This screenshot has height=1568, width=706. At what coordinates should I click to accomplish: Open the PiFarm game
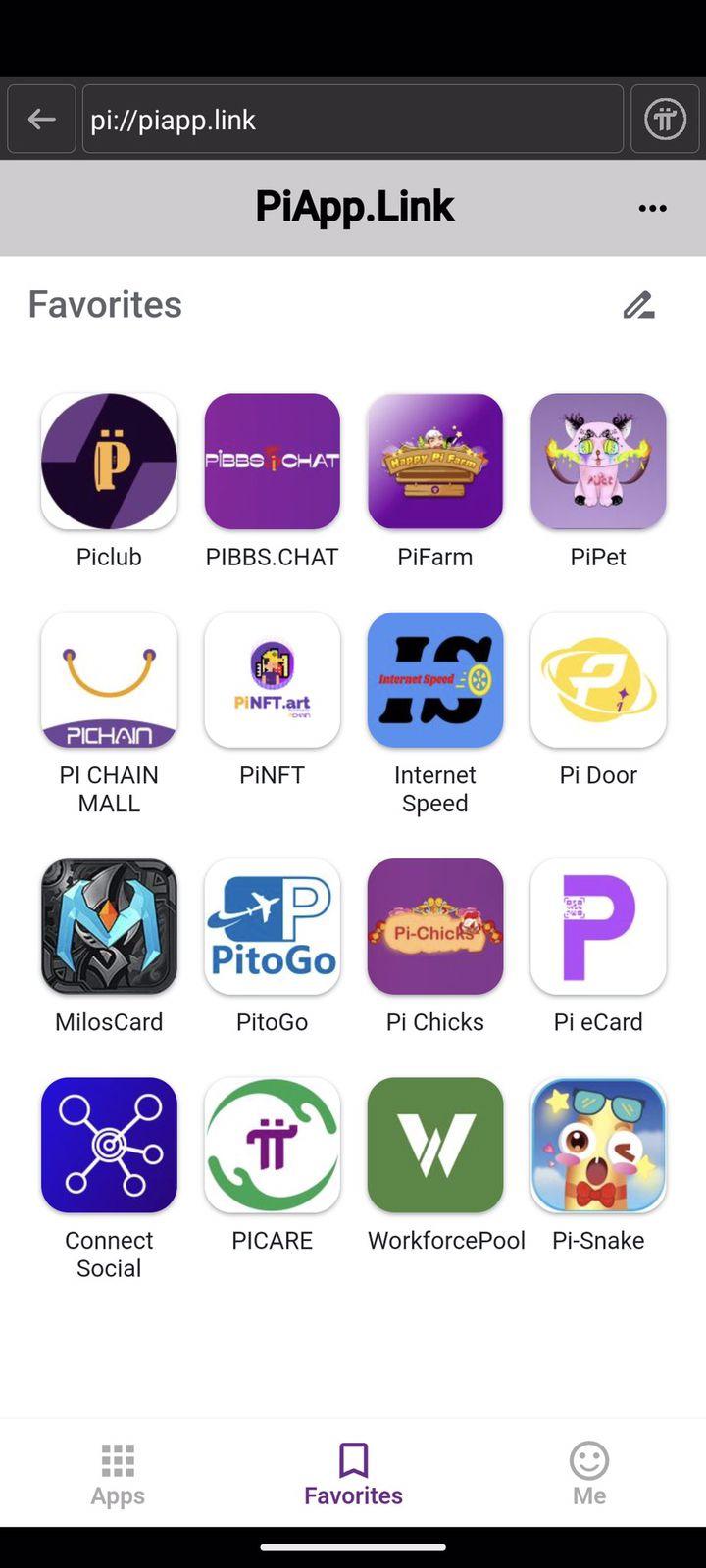434,462
